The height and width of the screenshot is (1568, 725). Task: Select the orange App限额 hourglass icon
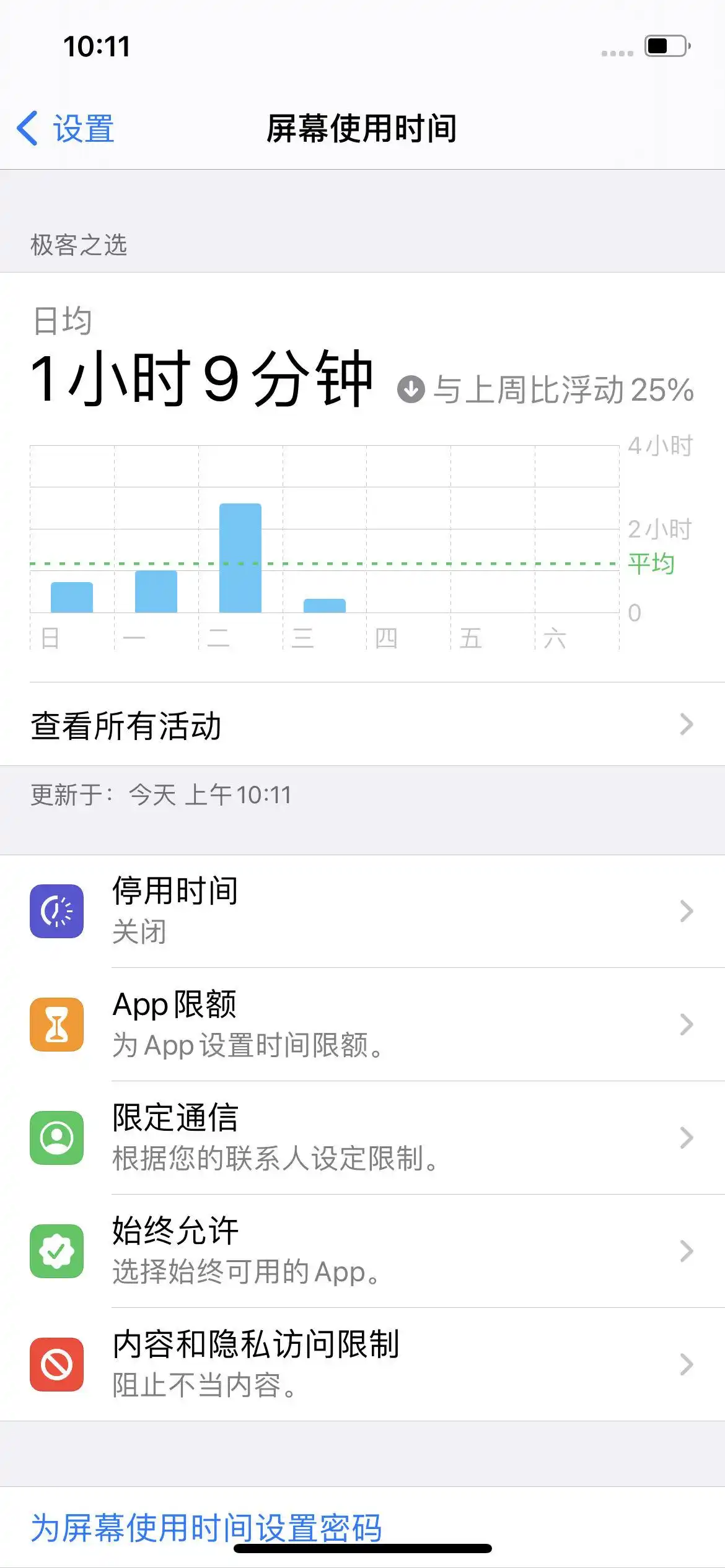point(56,1025)
